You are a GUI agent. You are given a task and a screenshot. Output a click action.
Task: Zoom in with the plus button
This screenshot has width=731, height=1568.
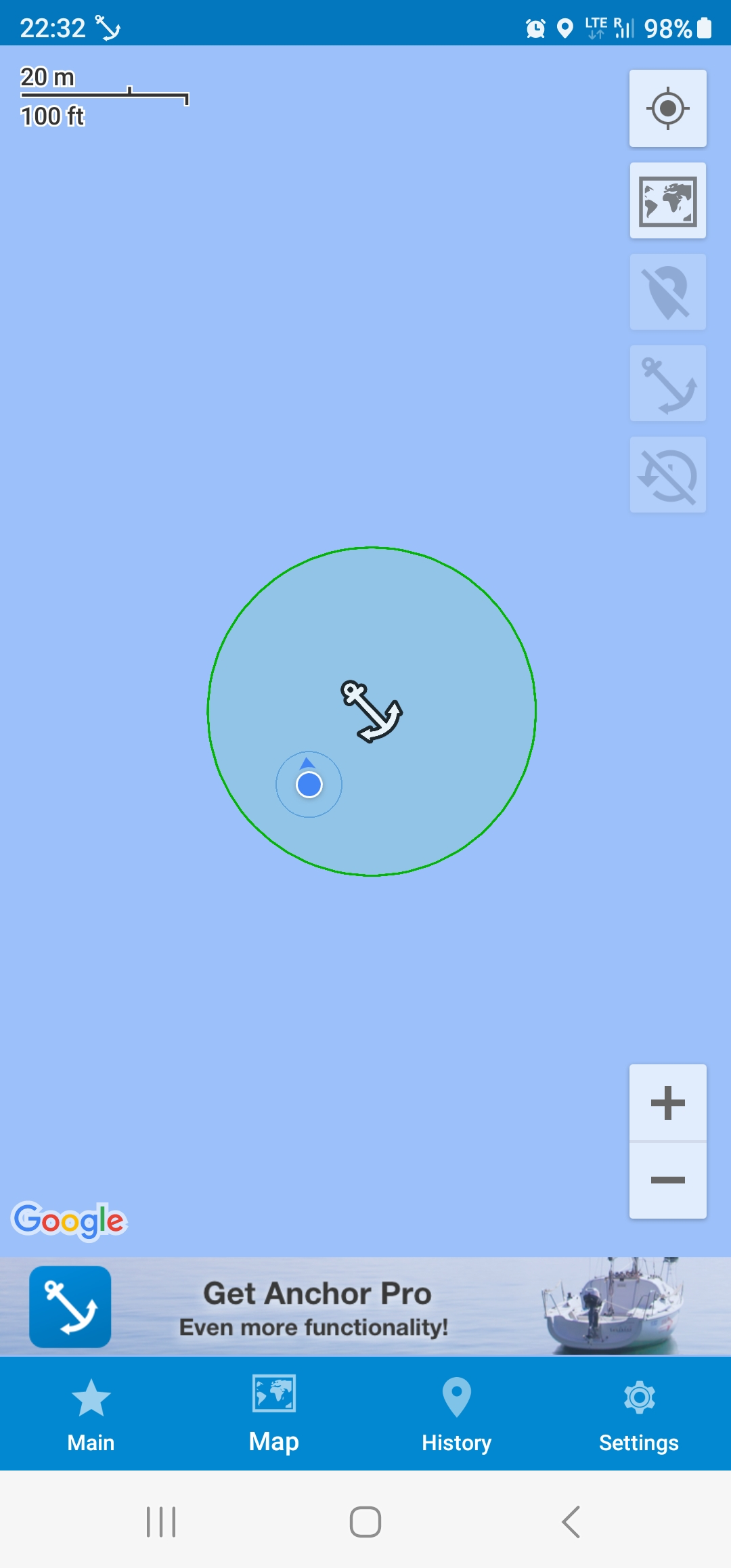coord(667,1103)
